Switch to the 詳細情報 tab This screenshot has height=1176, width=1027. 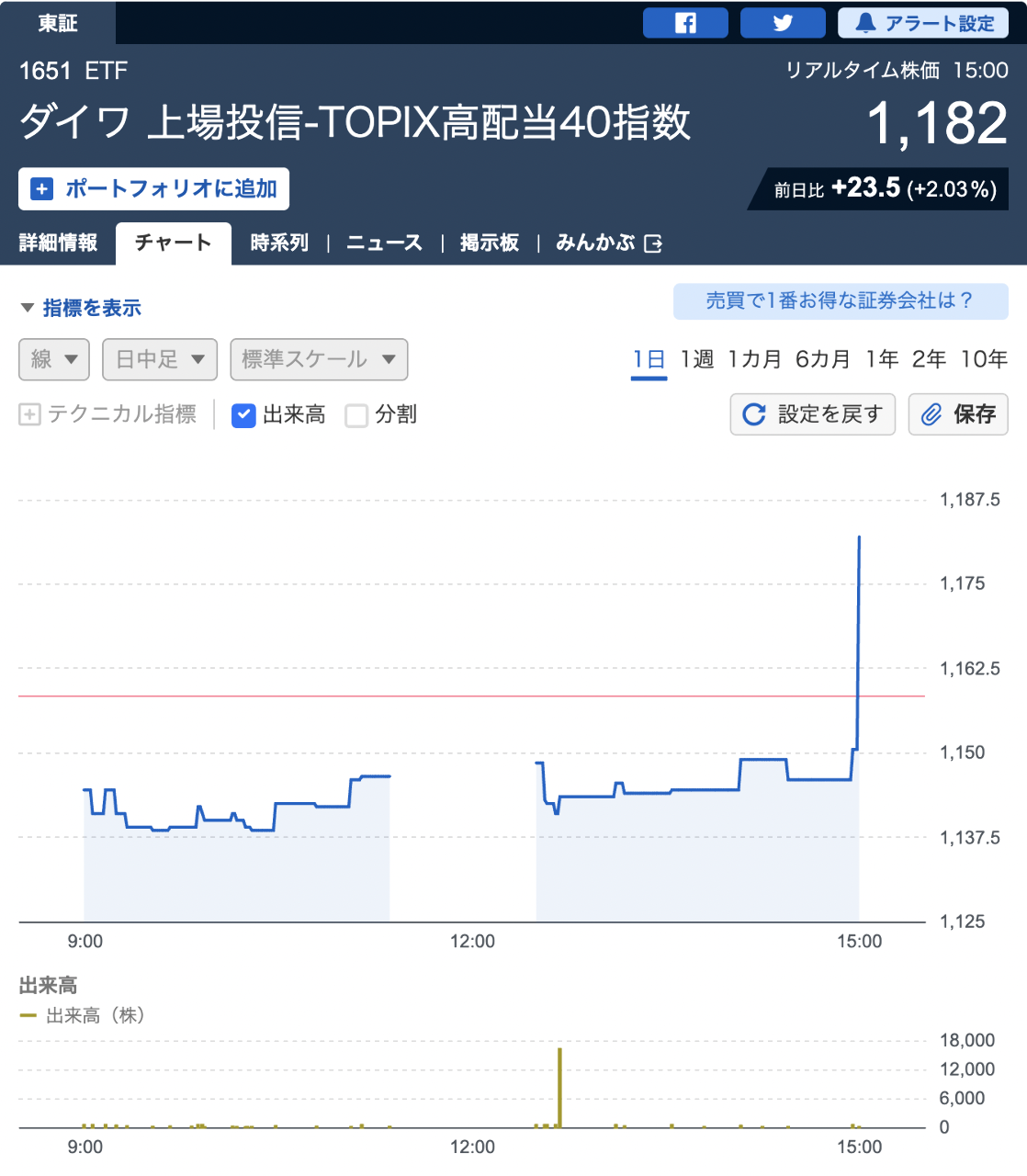(59, 242)
